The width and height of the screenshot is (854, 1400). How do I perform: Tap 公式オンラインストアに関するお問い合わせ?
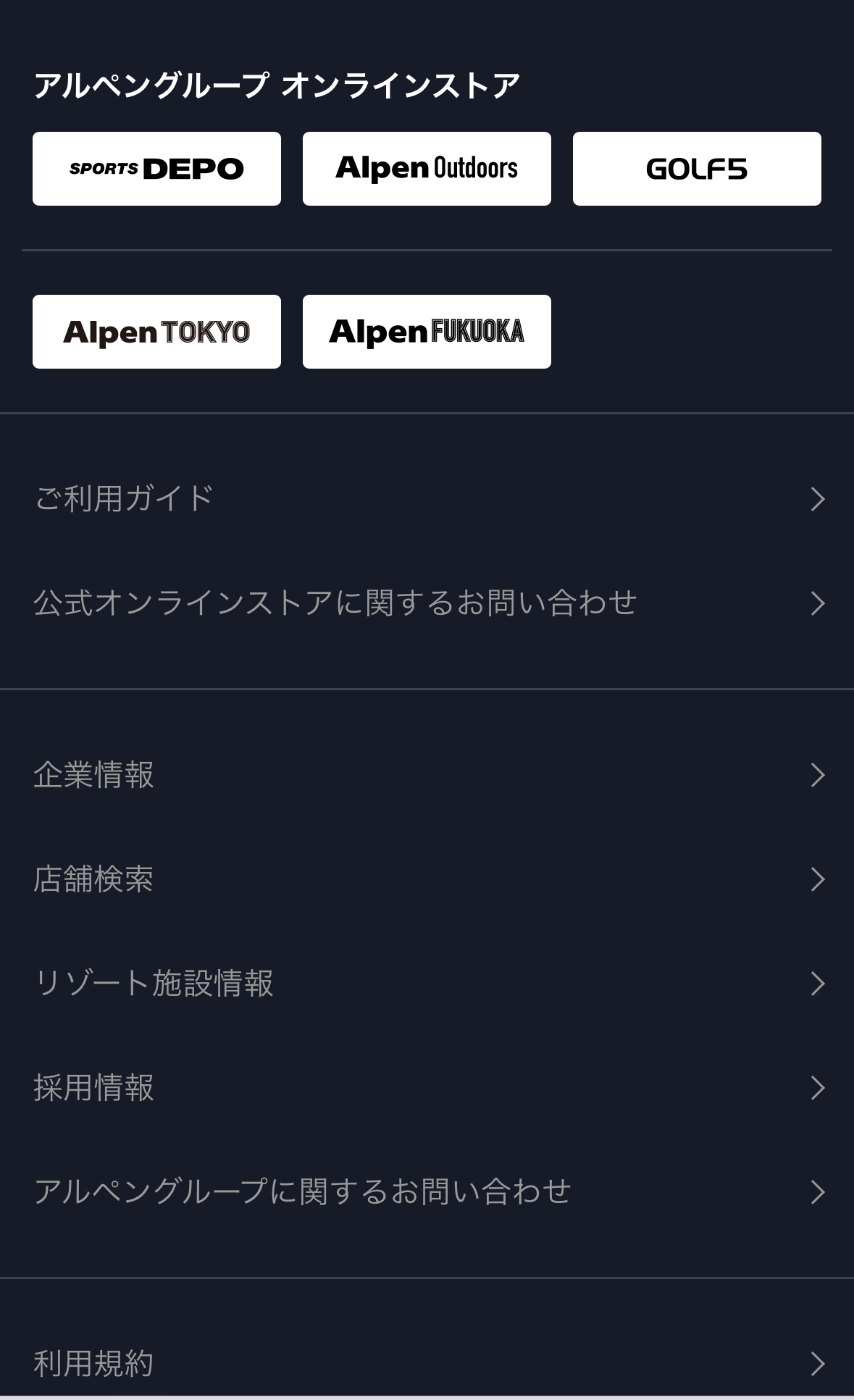point(427,603)
